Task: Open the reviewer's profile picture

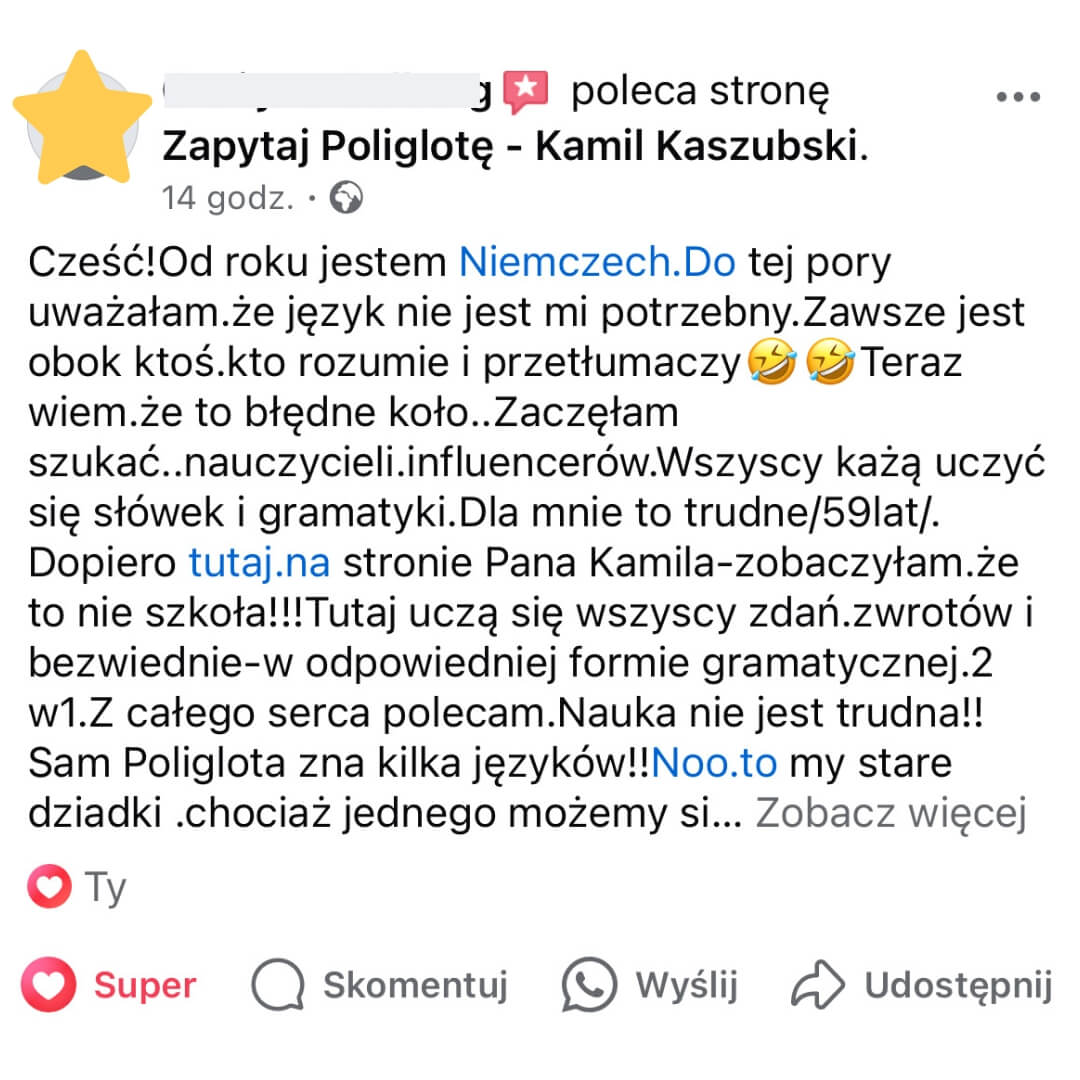Action: click(x=82, y=120)
